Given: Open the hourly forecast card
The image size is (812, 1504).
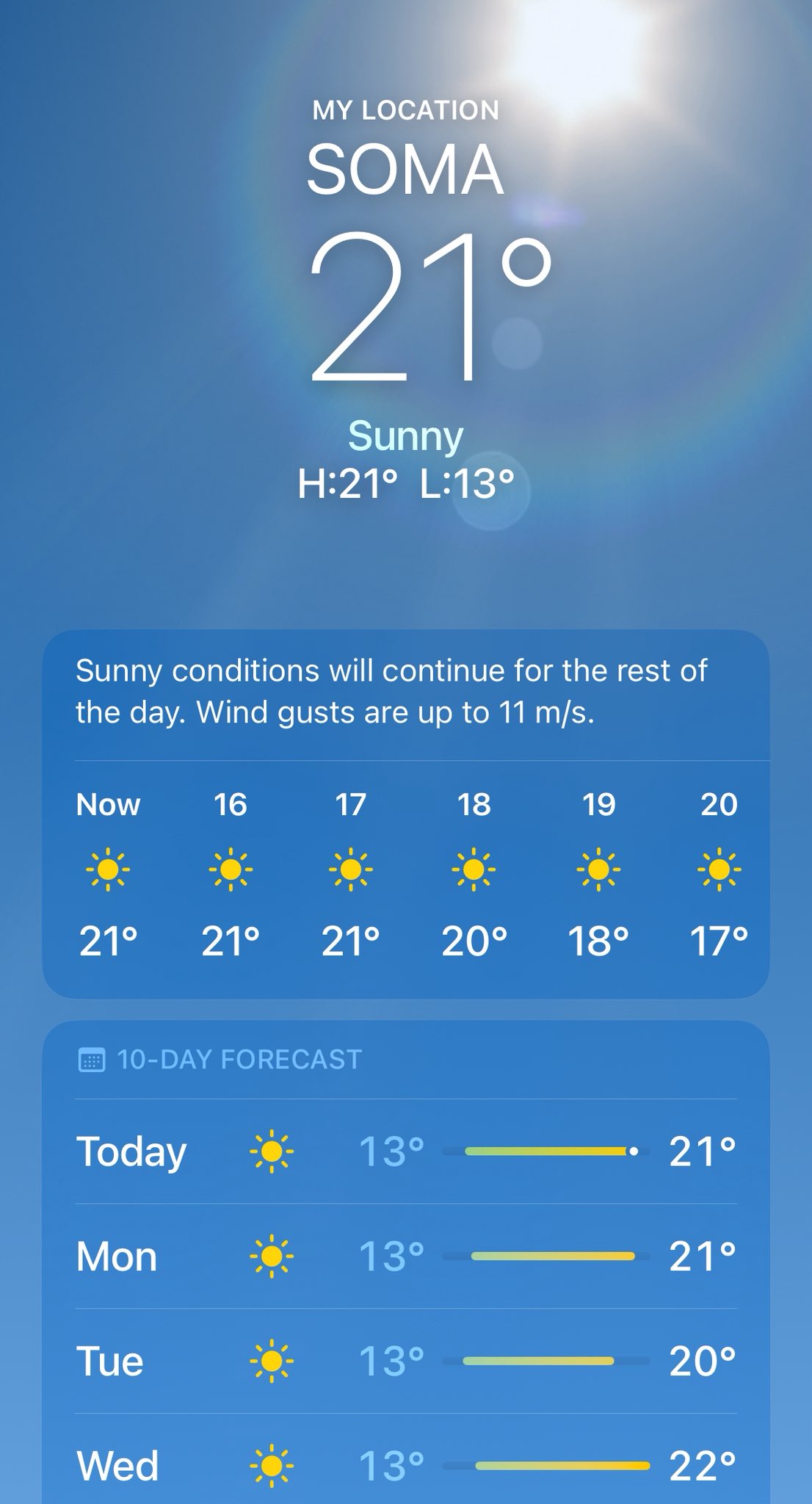Looking at the screenshot, I should click(x=405, y=814).
